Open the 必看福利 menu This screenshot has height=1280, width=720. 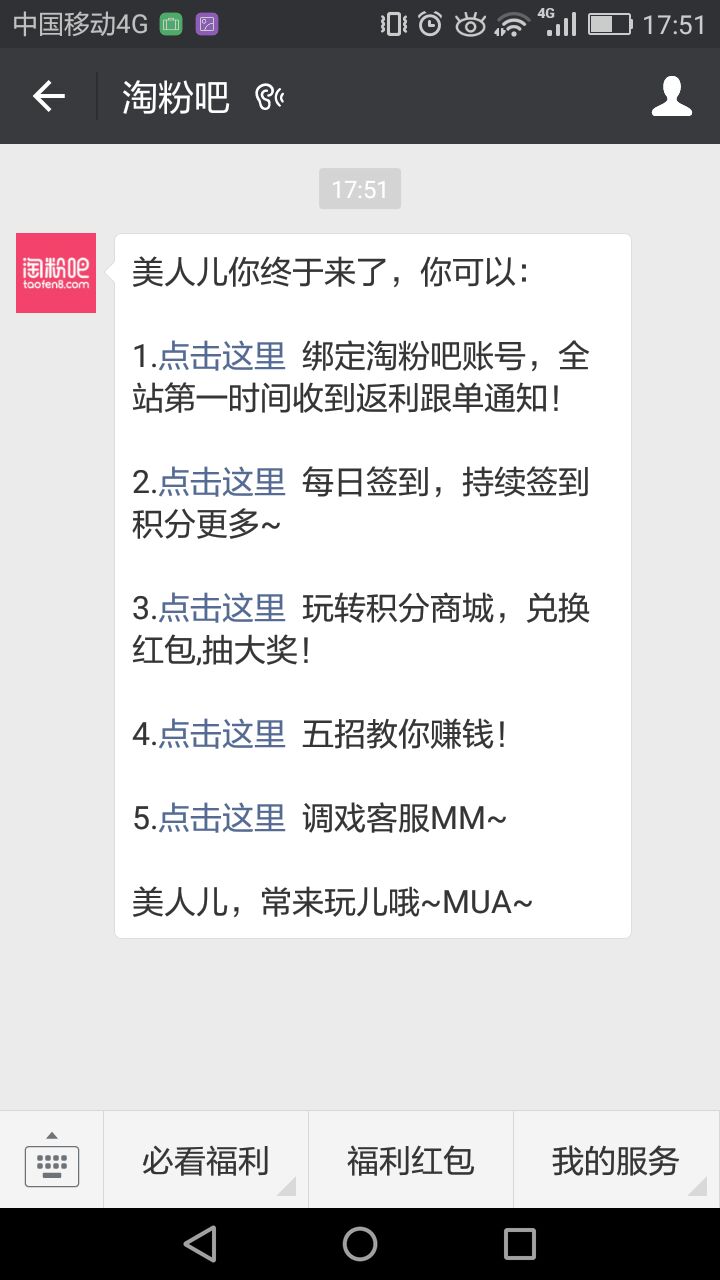click(206, 1161)
